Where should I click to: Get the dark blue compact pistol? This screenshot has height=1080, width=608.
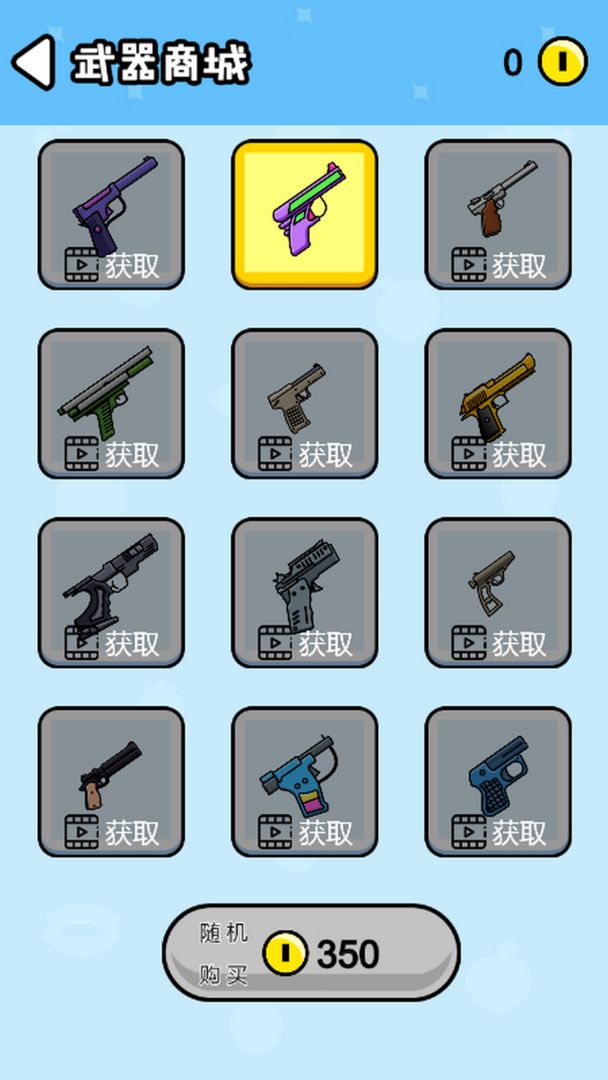tap(498, 782)
